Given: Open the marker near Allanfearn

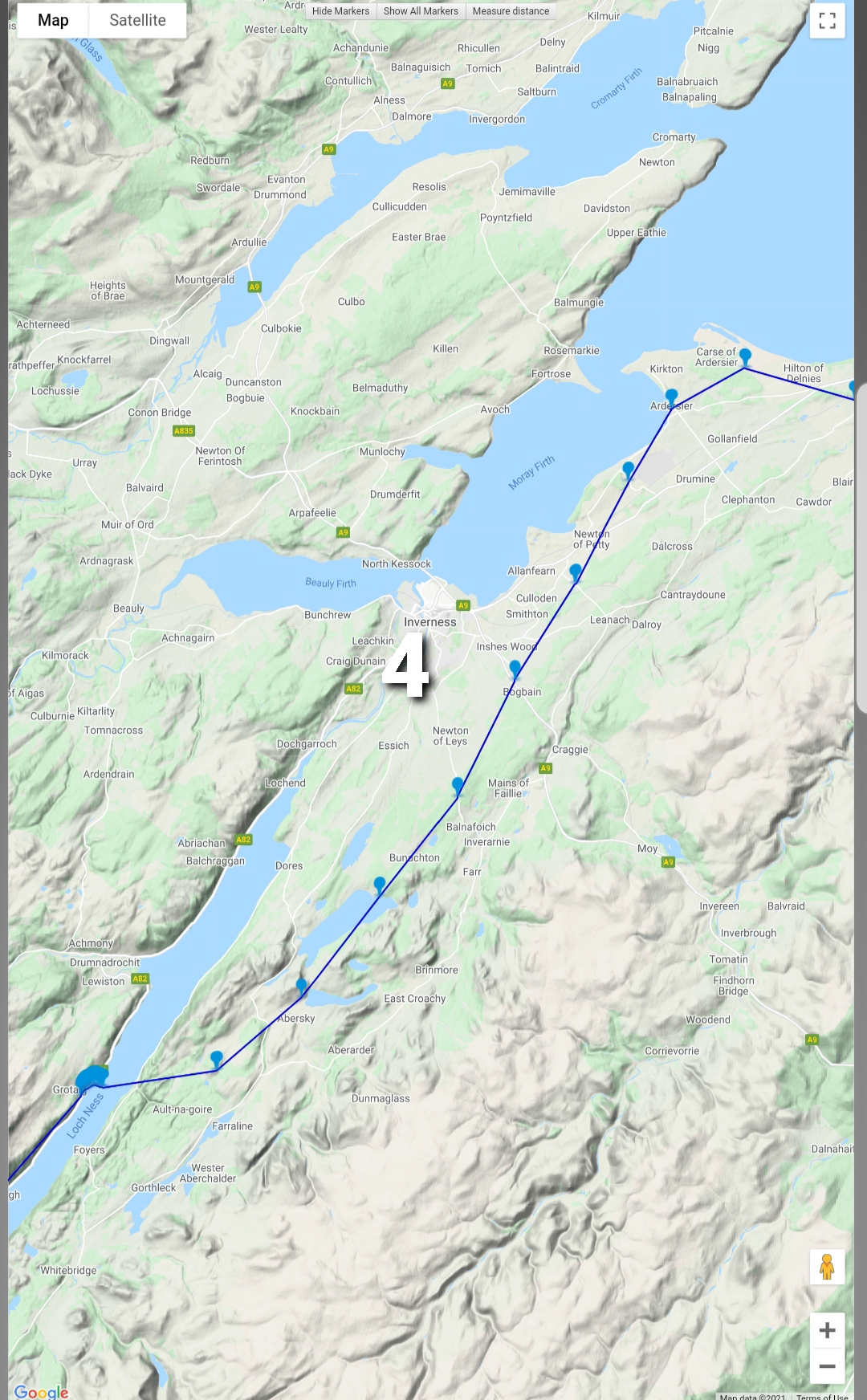Looking at the screenshot, I should (576, 572).
